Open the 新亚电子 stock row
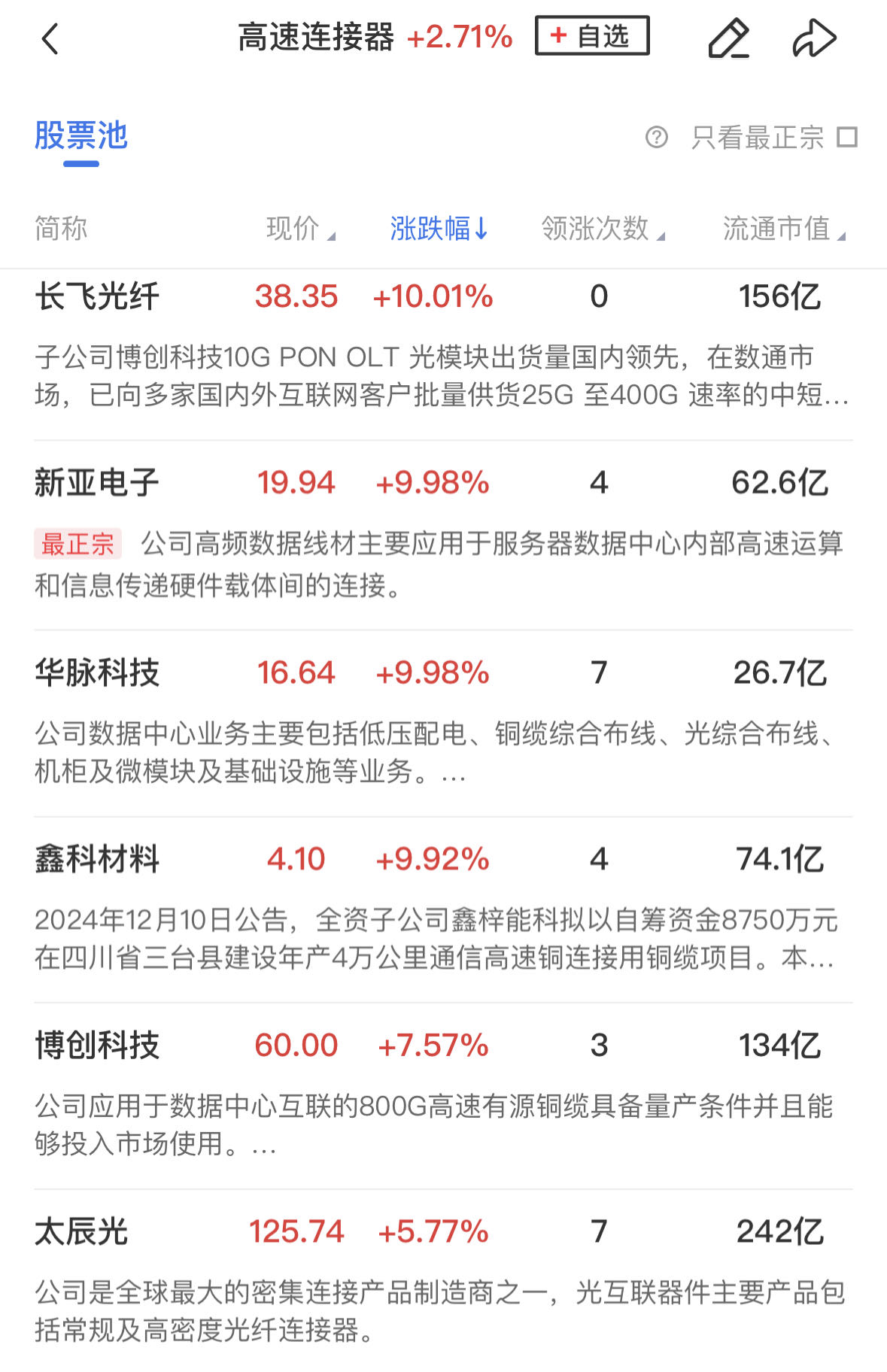This screenshot has height=1372, width=887. [x=97, y=483]
